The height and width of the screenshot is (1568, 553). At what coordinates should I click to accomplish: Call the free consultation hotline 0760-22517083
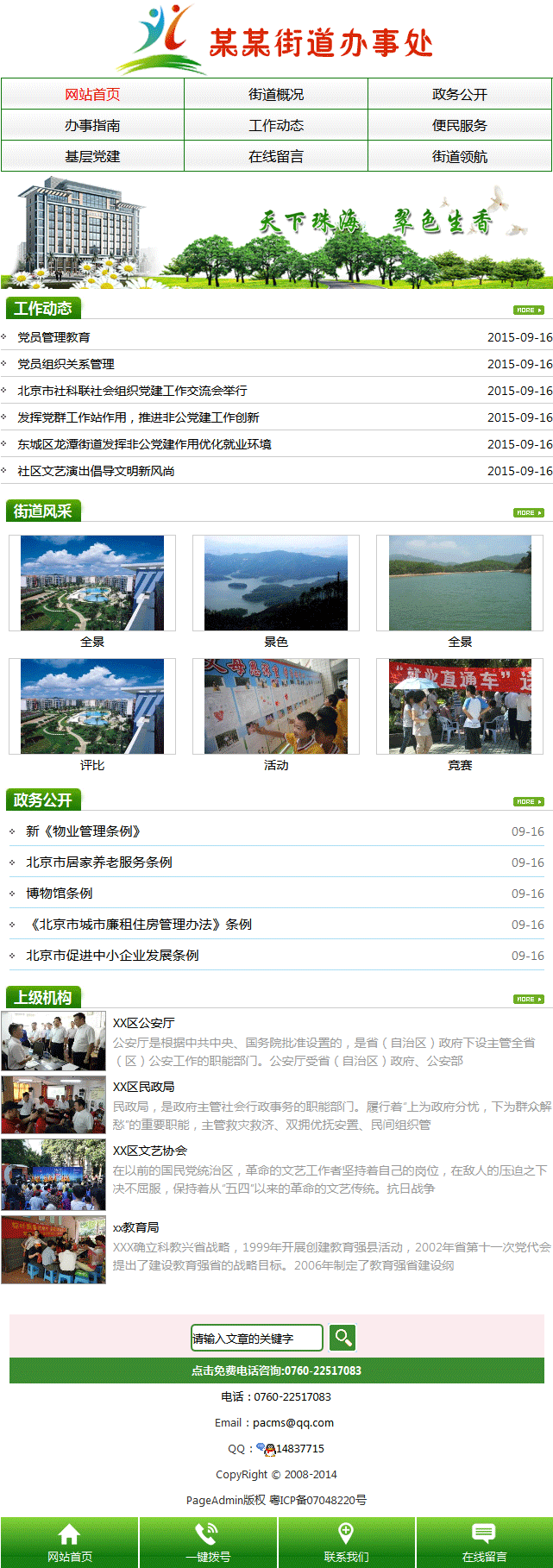tap(276, 1370)
